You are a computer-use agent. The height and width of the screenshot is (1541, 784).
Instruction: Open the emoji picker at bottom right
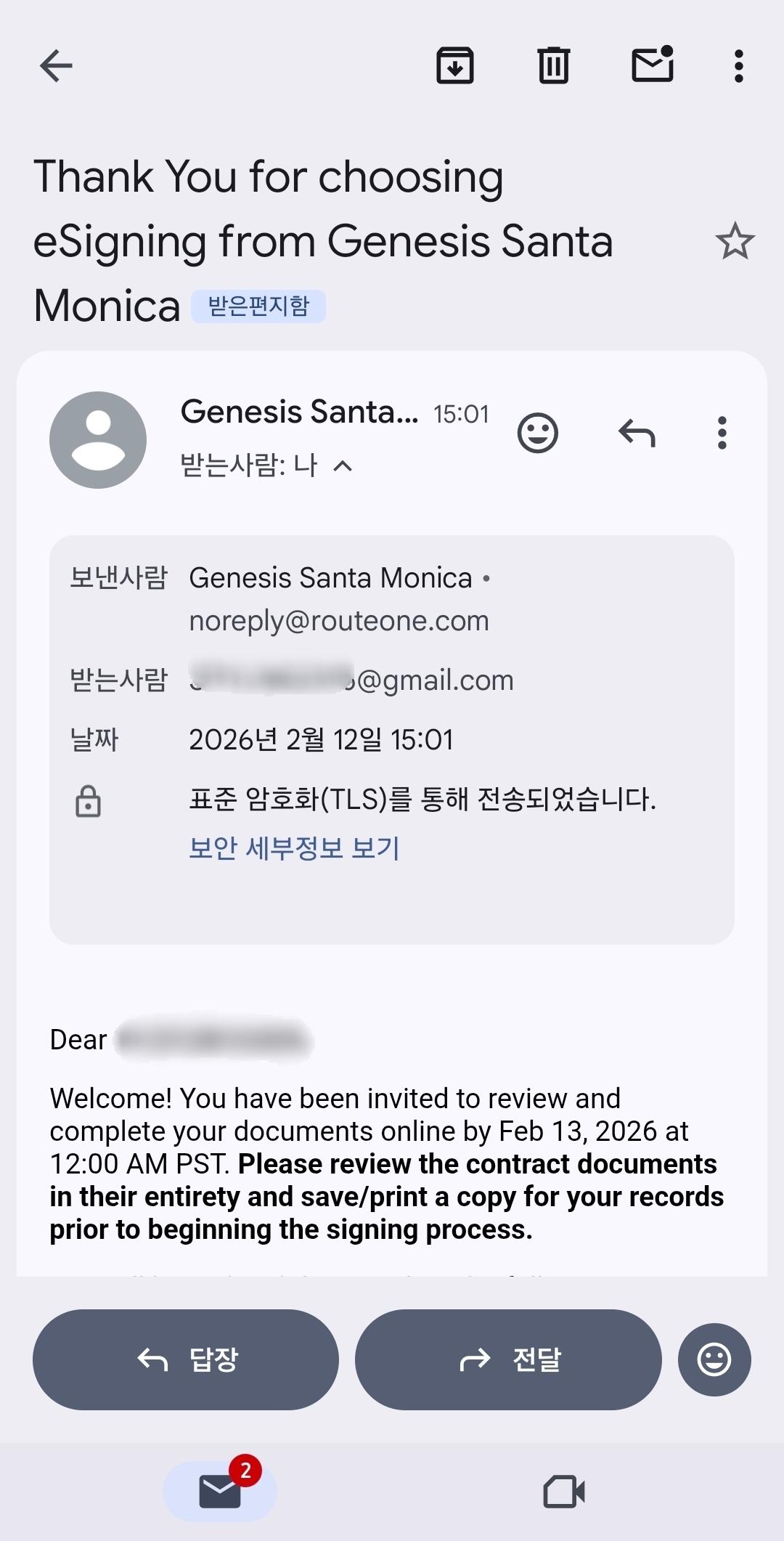[714, 1359]
